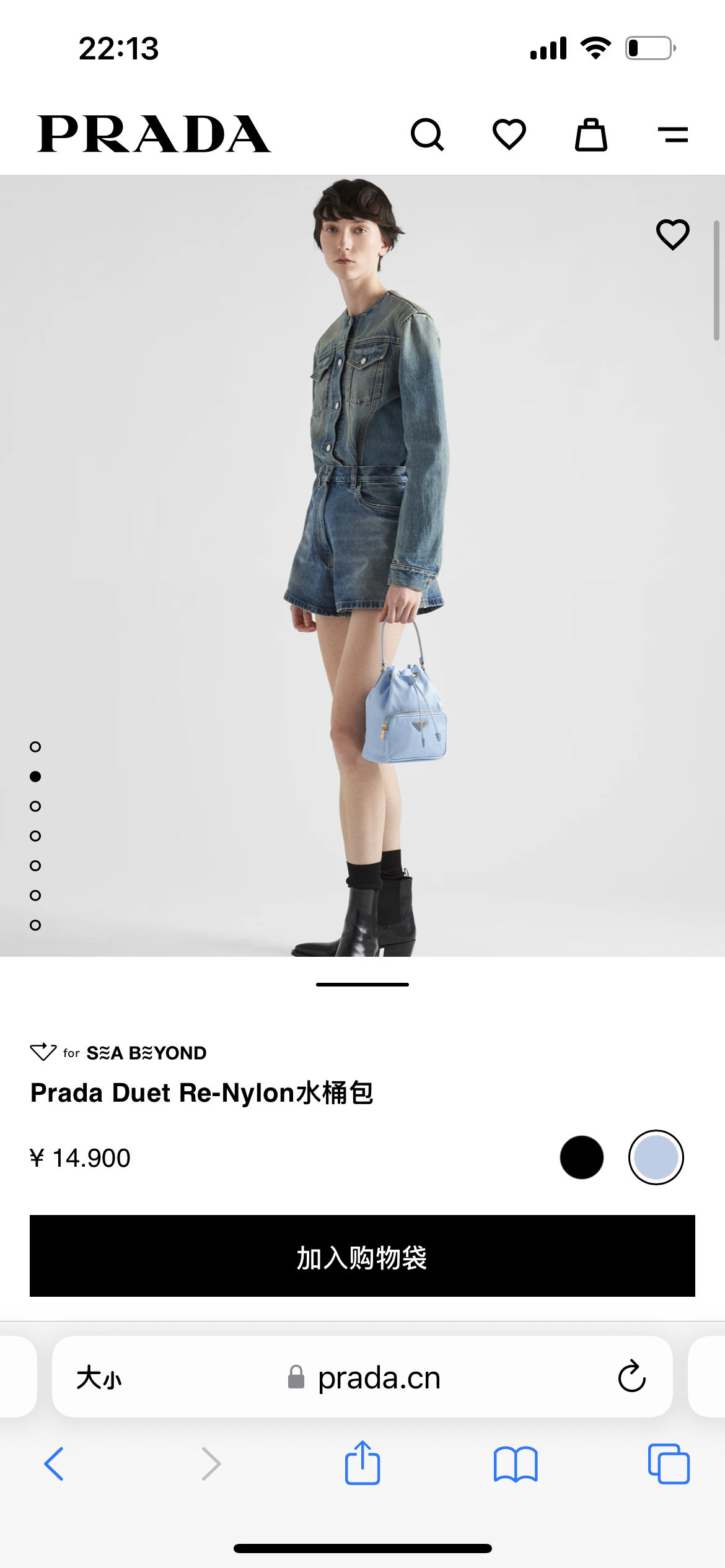The width and height of the screenshot is (725, 1568).
Task: Reload the page
Action: click(631, 1377)
